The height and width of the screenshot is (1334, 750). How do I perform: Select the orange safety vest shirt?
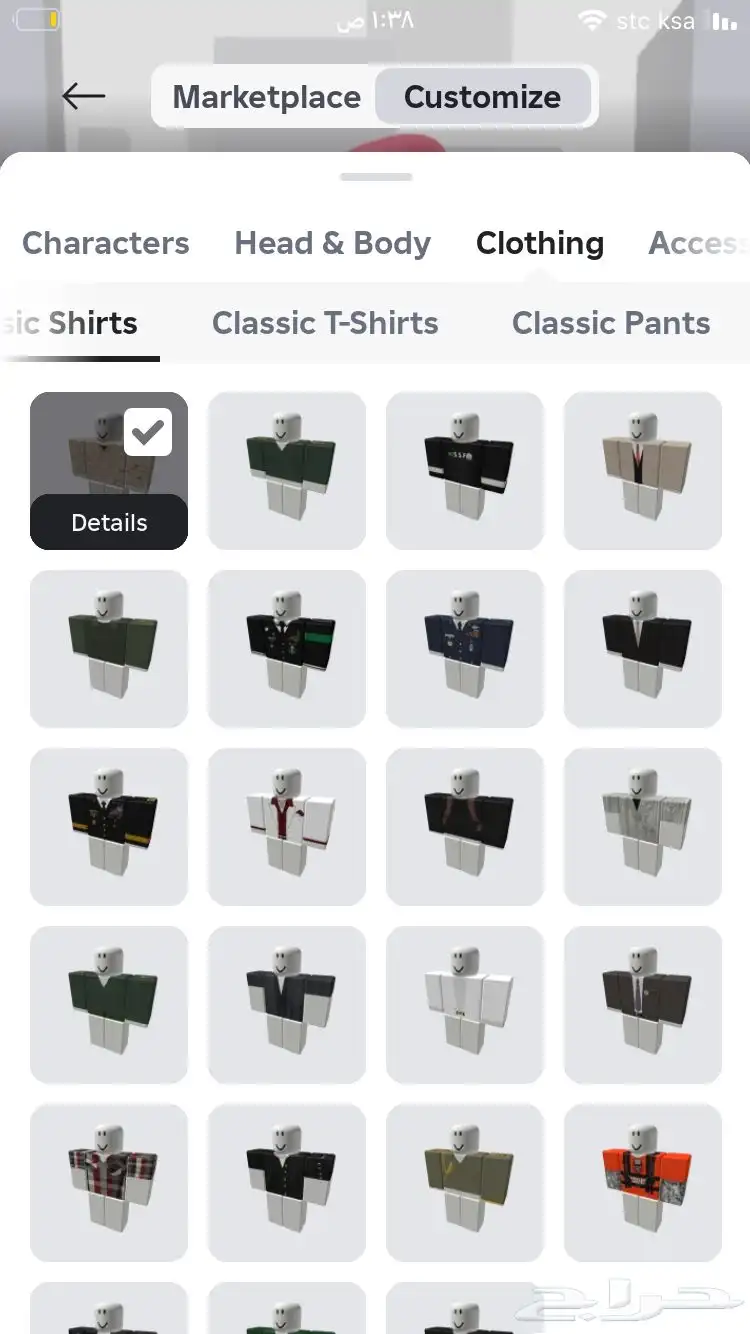click(x=643, y=1182)
